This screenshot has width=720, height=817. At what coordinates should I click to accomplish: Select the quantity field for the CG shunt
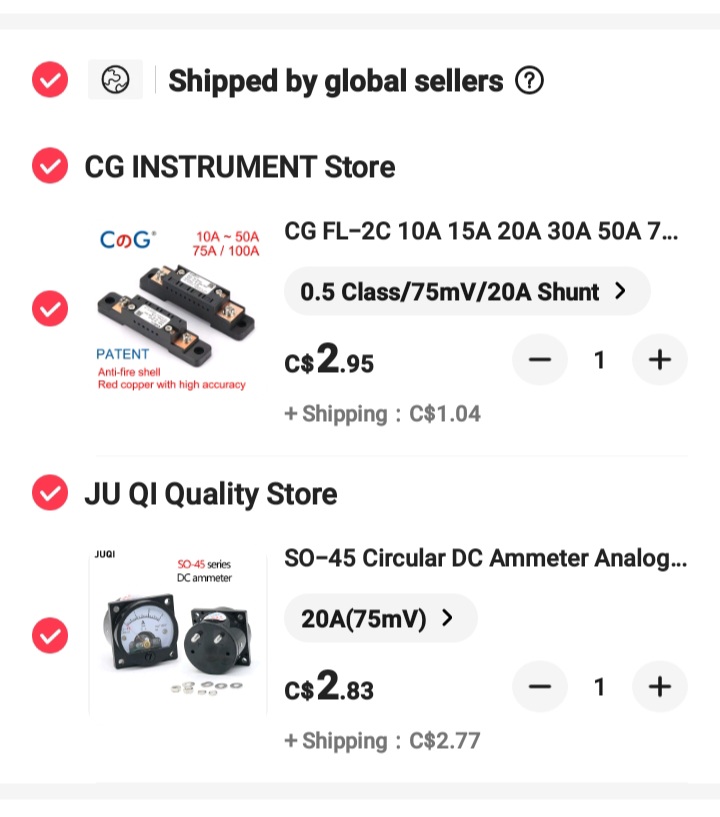[599, 360]
